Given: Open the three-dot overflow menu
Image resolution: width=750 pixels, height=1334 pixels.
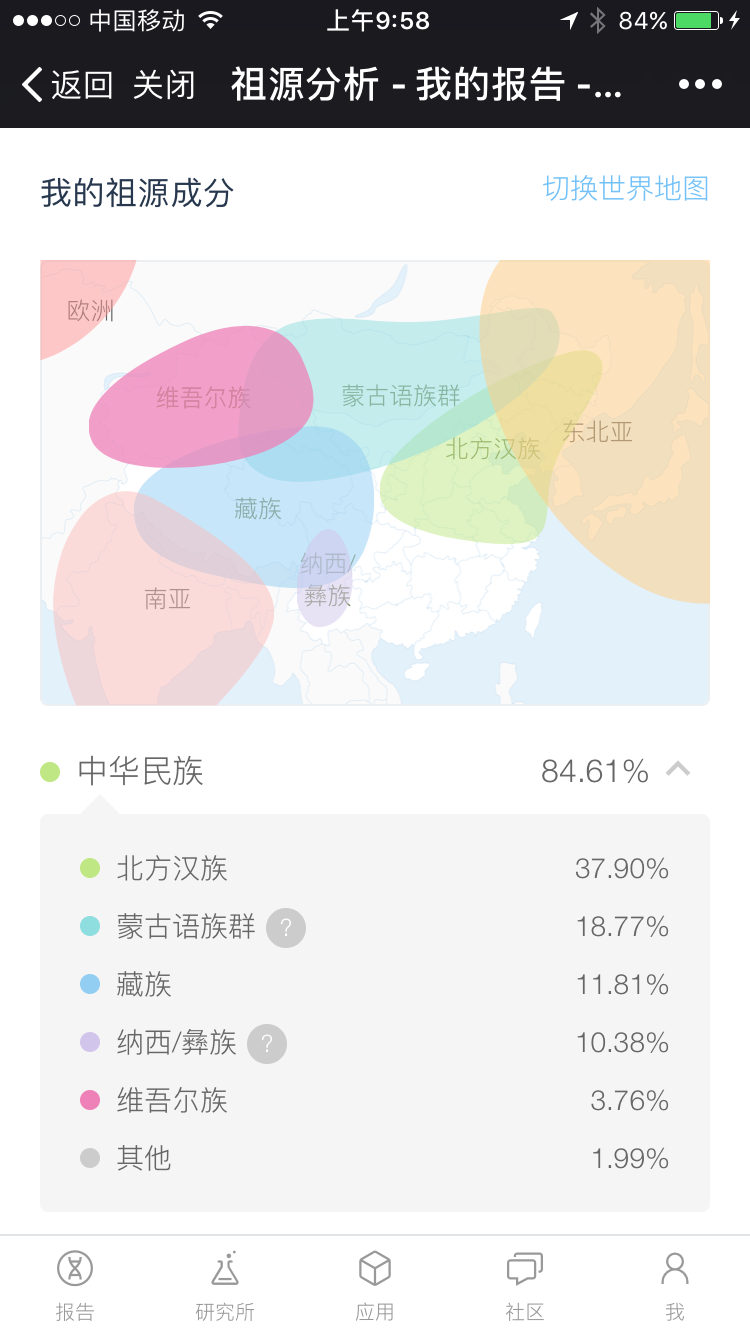Looking at the screenshot, I should (700, 84).
